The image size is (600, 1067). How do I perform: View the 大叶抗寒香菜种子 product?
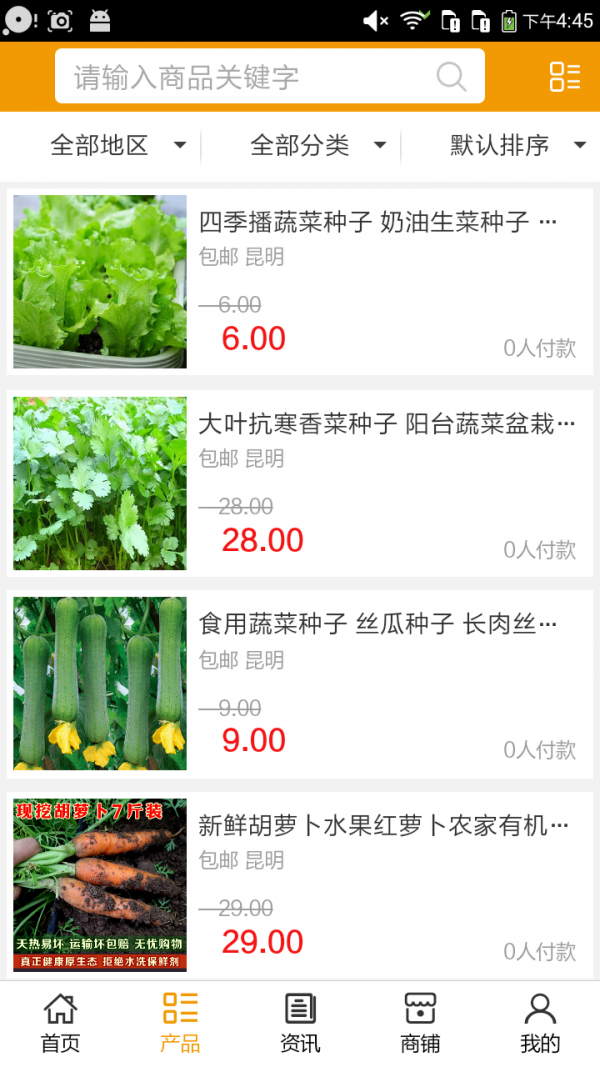[300, 483]
